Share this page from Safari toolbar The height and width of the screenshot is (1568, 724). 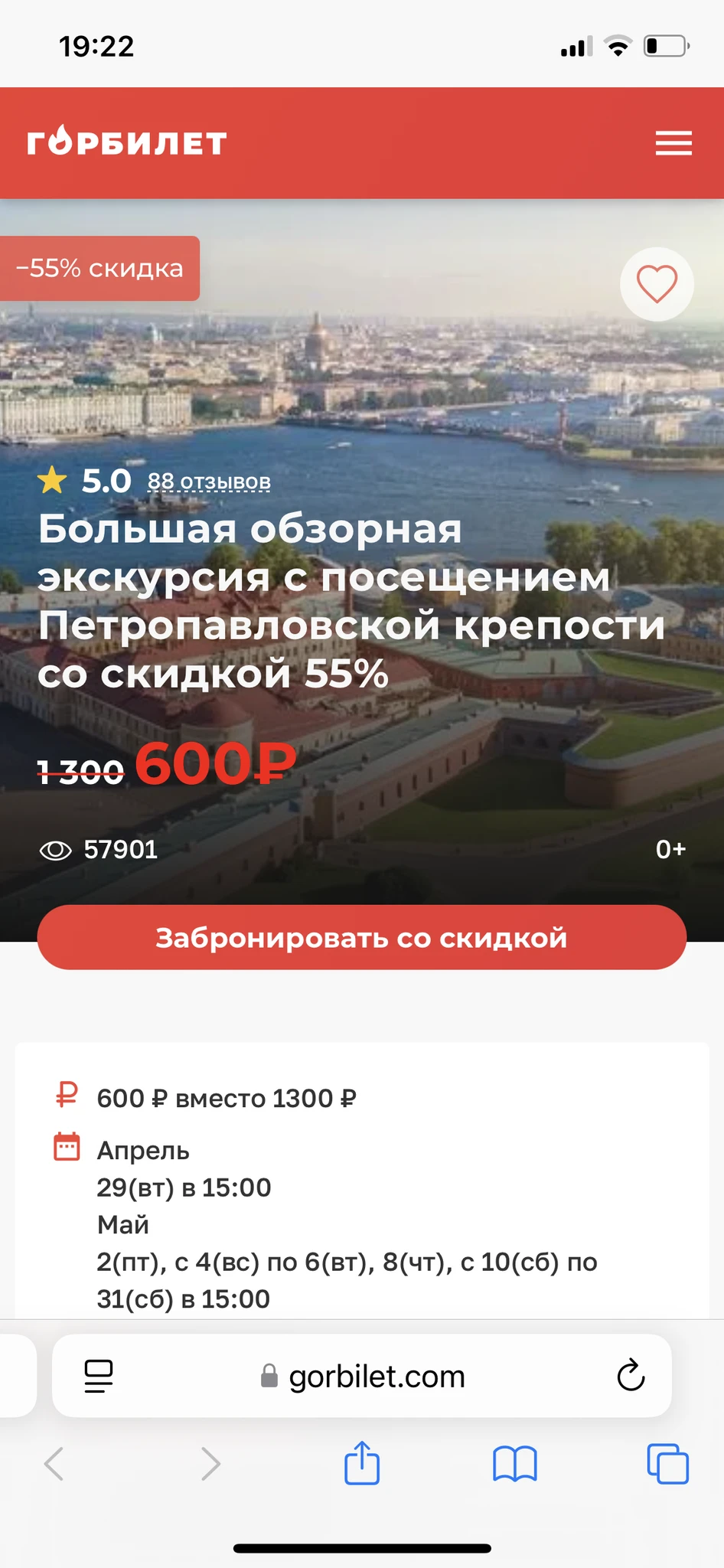[x=362, y=1463]
